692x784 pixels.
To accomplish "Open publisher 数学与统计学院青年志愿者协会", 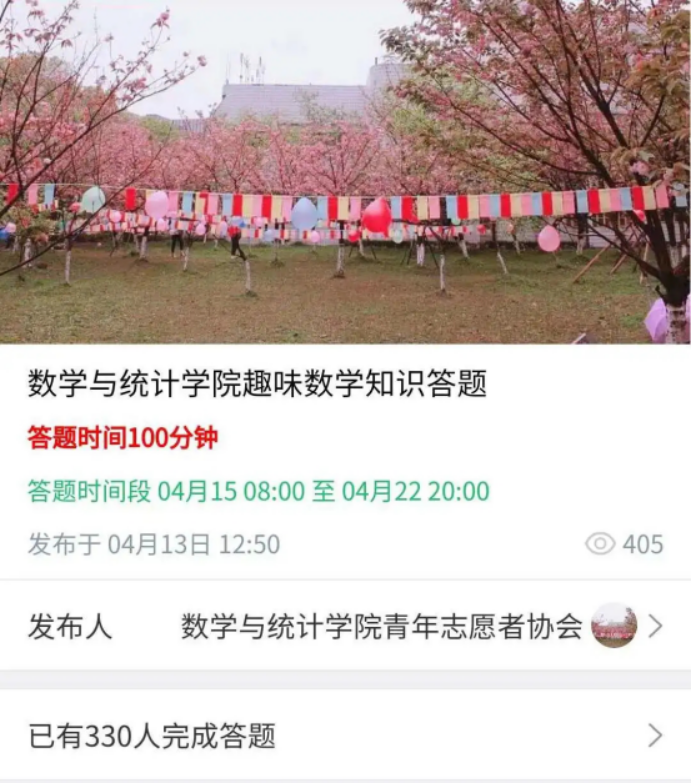I will pyautogui.click(x=381, y=627).
